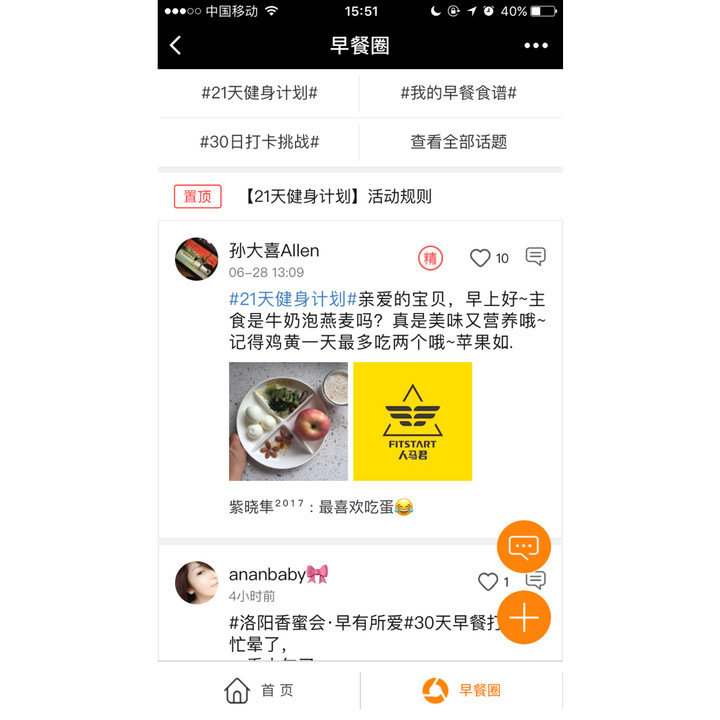
Task: Open topic #30日打卡挑战#
Action: pos(259,142)
